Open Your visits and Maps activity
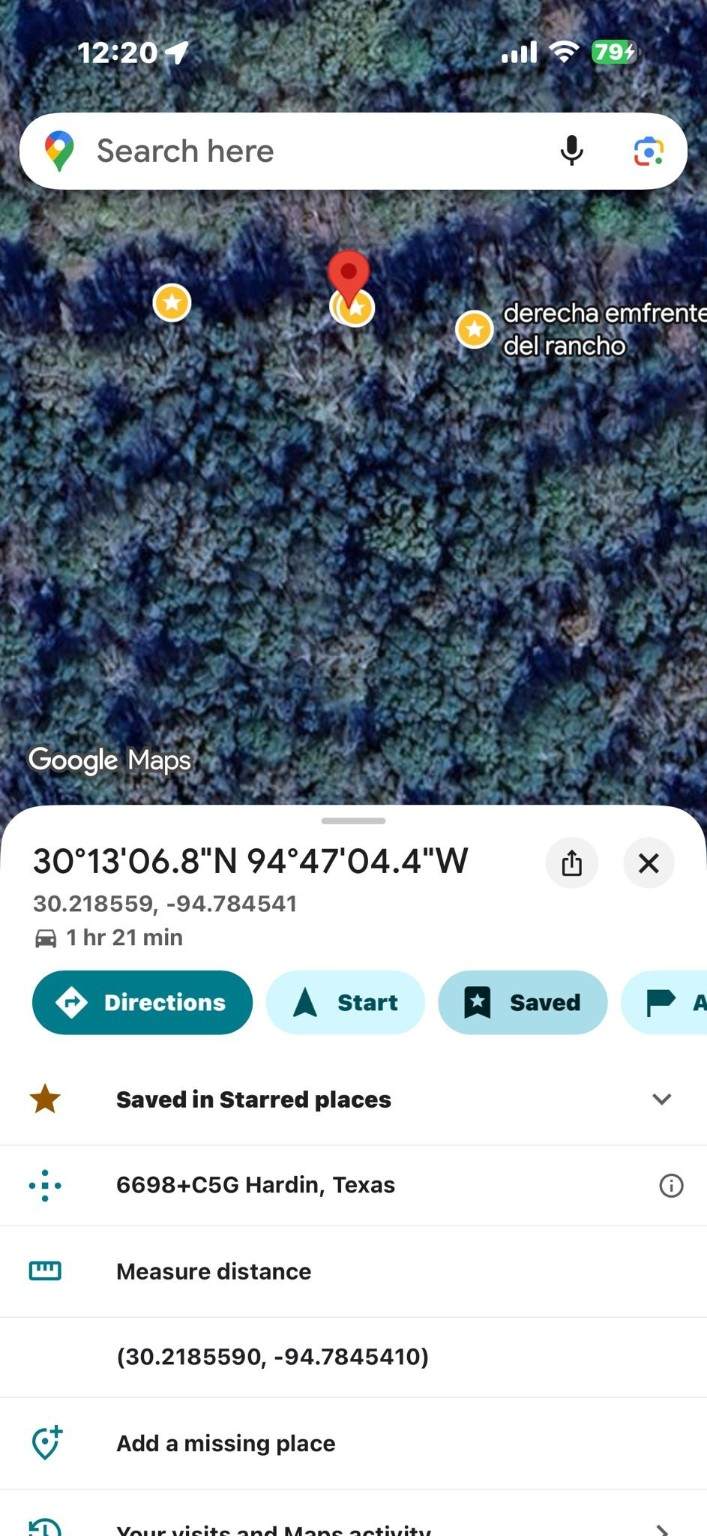Viewport: 707px width, 1536px height. click(x=273, y=1527)
